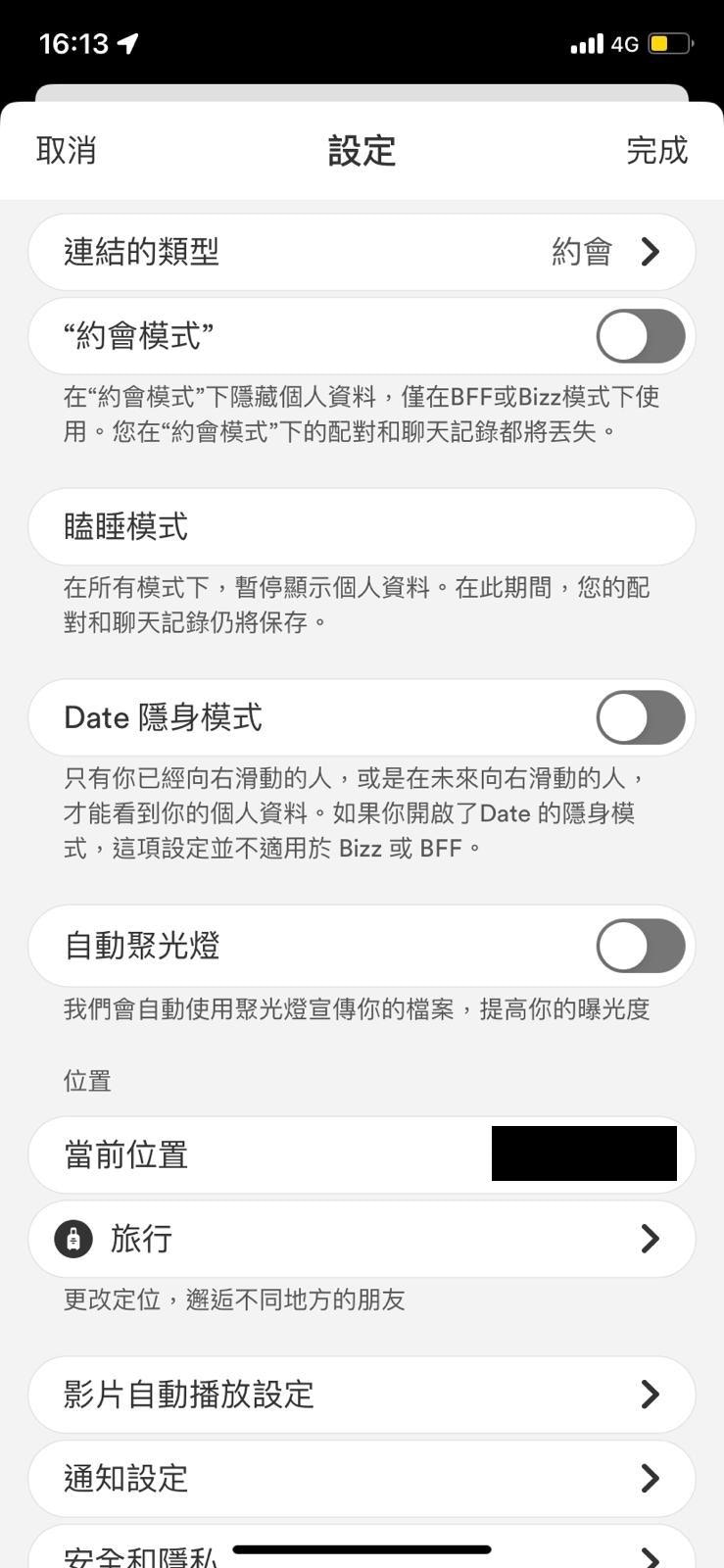Open 通知設定
Image resolution: width=724 pixels, height=1568 pixels.
(362, 1479)
